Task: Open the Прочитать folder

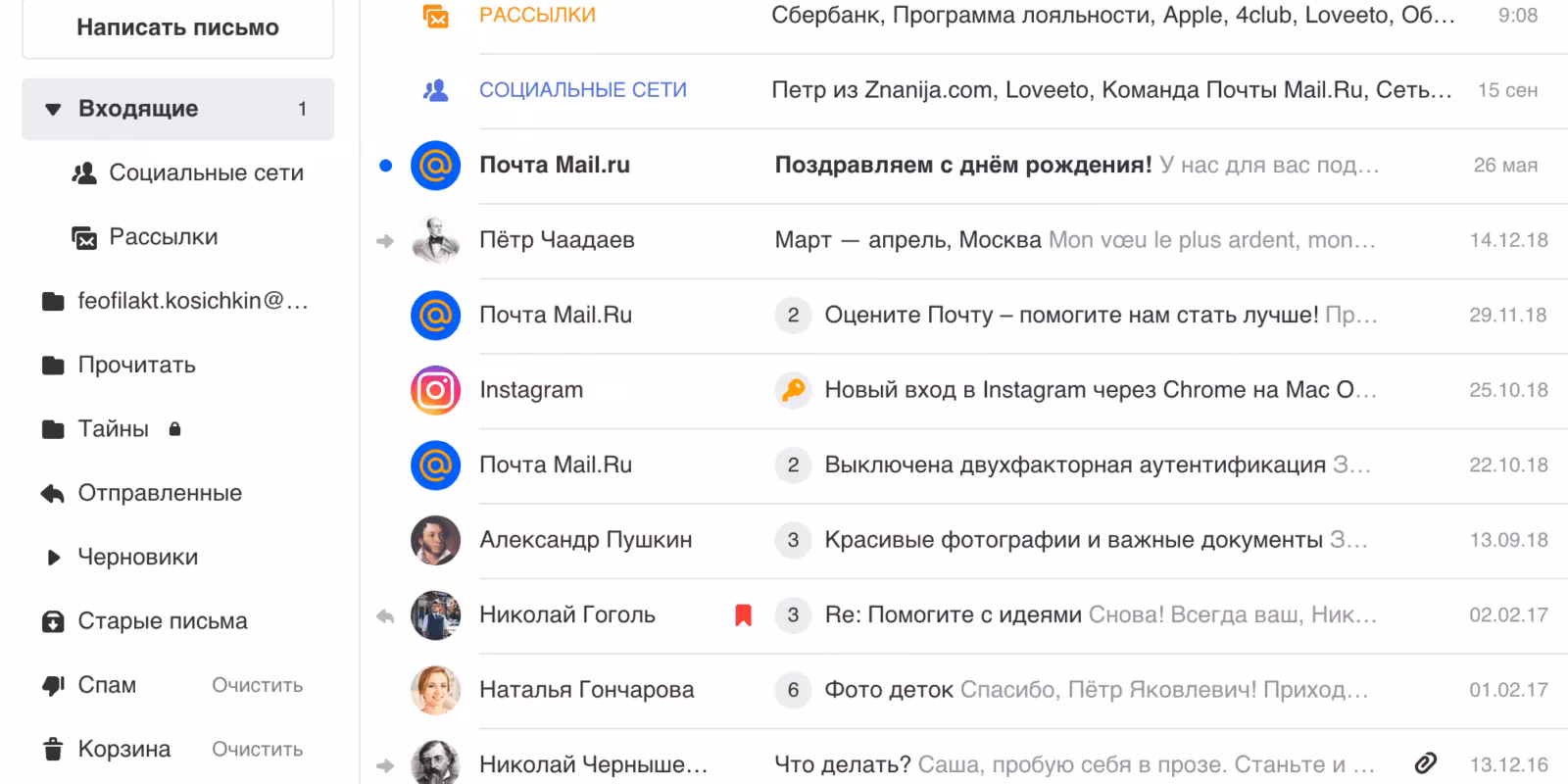Action: 136,366
